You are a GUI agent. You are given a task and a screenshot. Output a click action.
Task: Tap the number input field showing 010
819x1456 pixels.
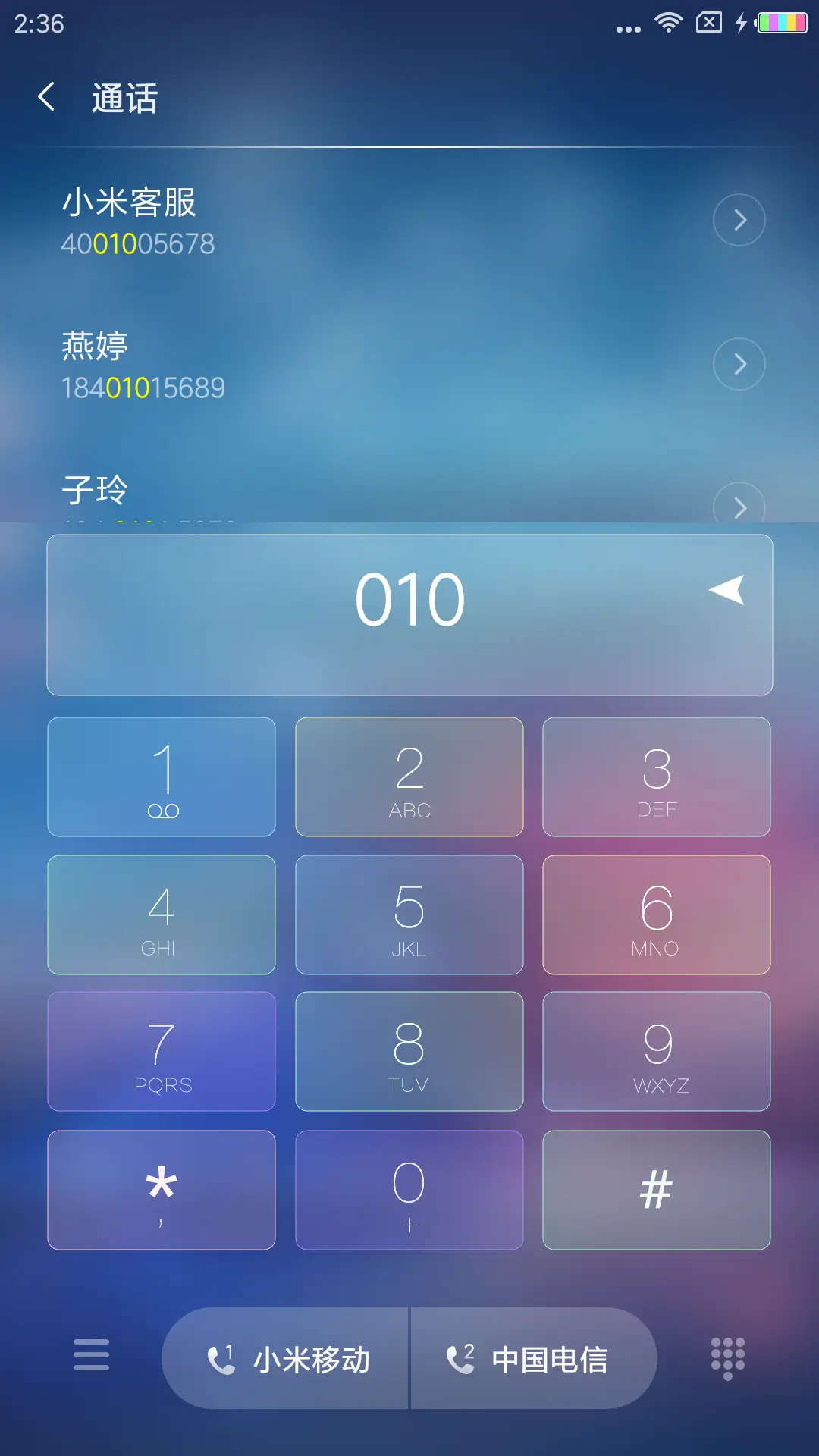click(409, 614)
